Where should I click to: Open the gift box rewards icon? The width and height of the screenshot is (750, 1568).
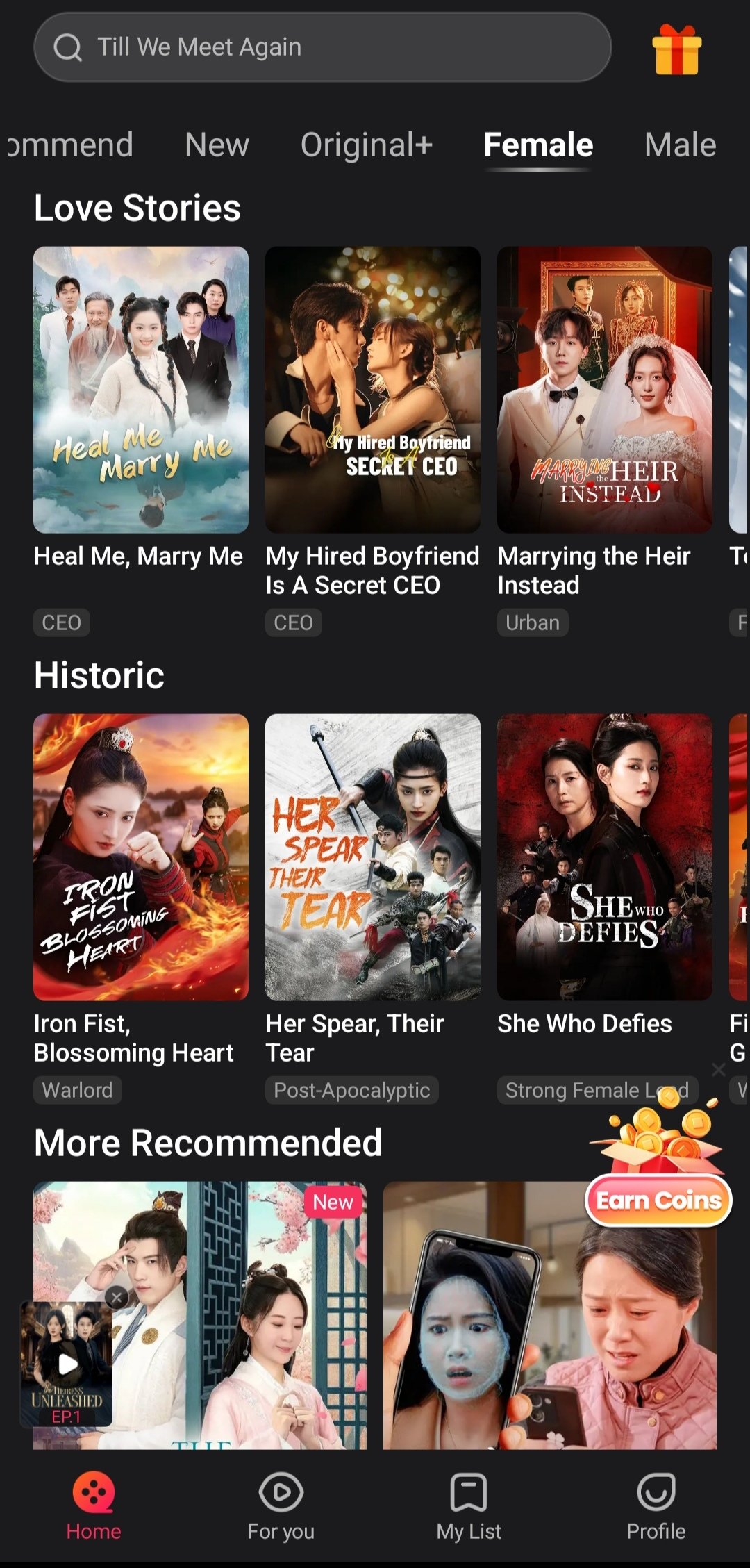676,49
